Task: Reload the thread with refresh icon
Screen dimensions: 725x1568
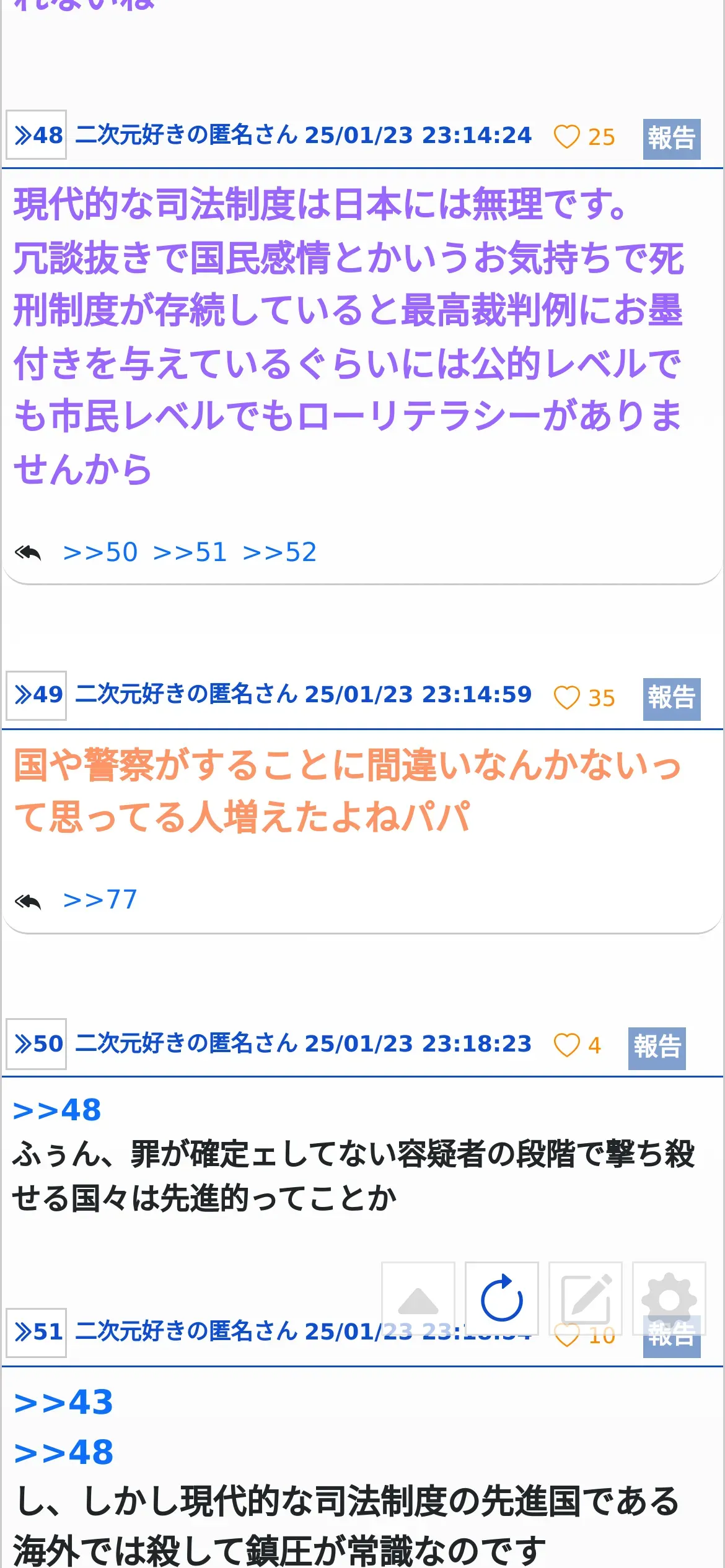Action: click(502, 1299)
